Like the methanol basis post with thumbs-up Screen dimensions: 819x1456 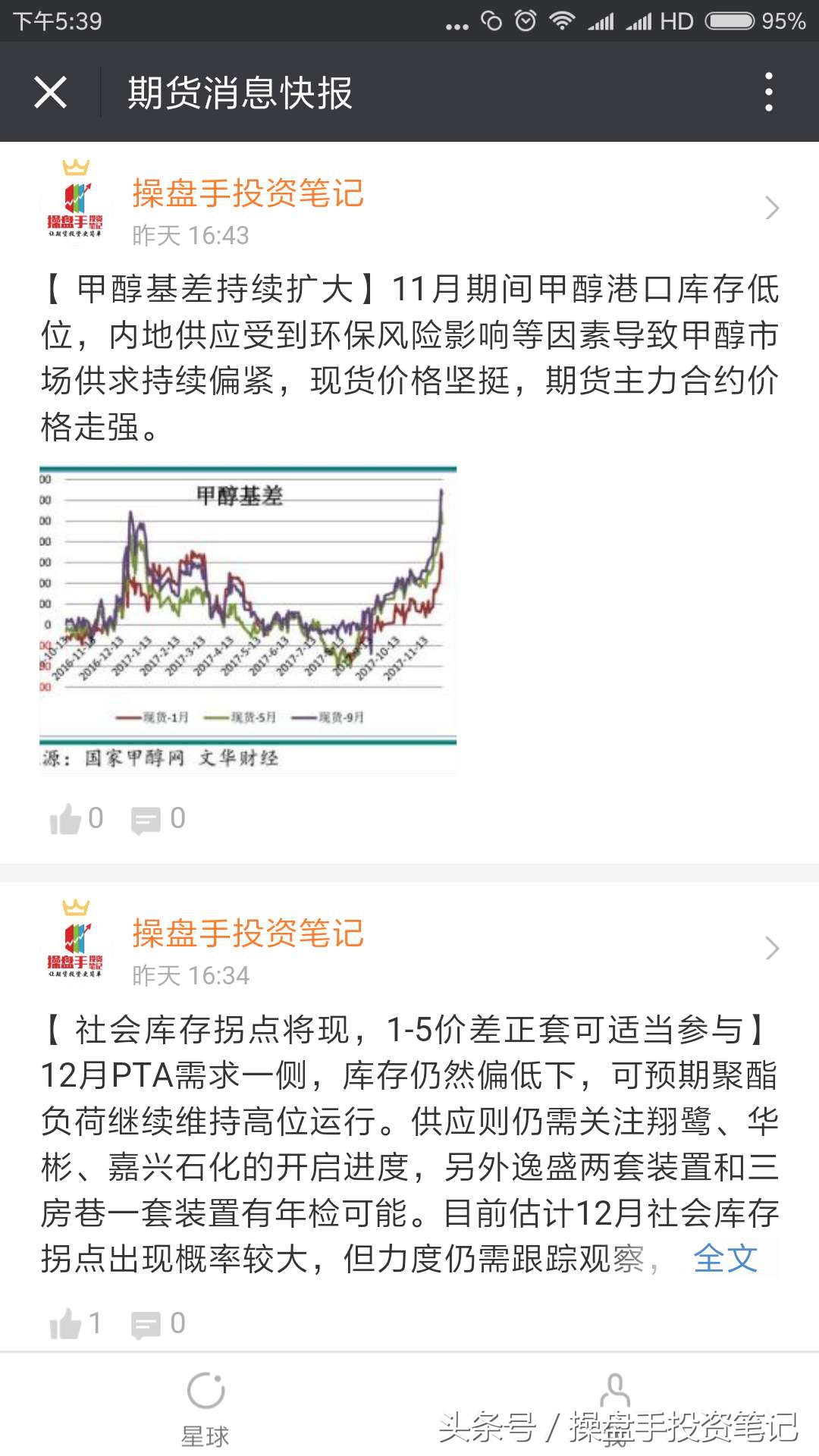[x=68, y=818]
